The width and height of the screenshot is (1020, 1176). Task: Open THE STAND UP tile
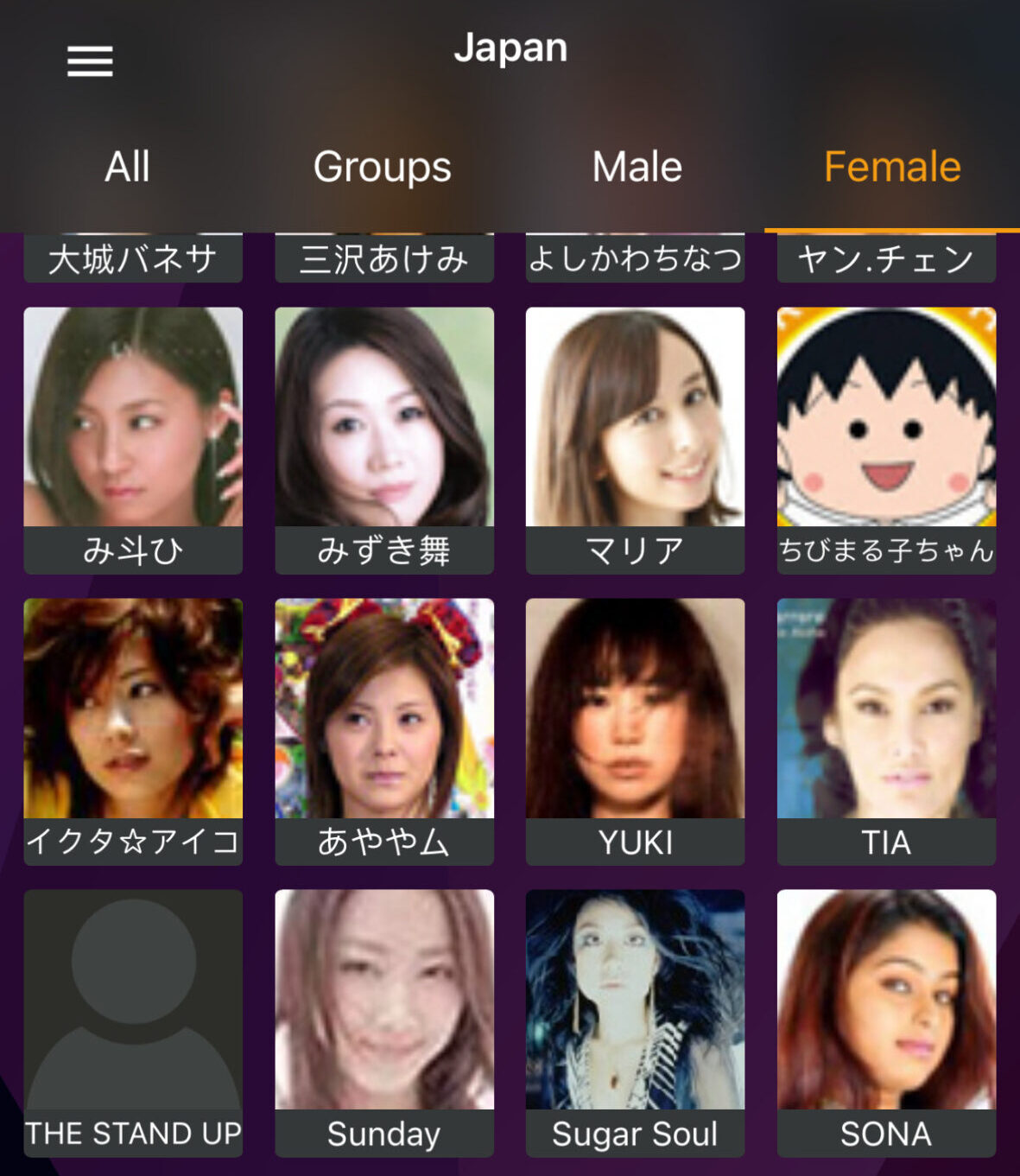click(x=133, y=1021)
